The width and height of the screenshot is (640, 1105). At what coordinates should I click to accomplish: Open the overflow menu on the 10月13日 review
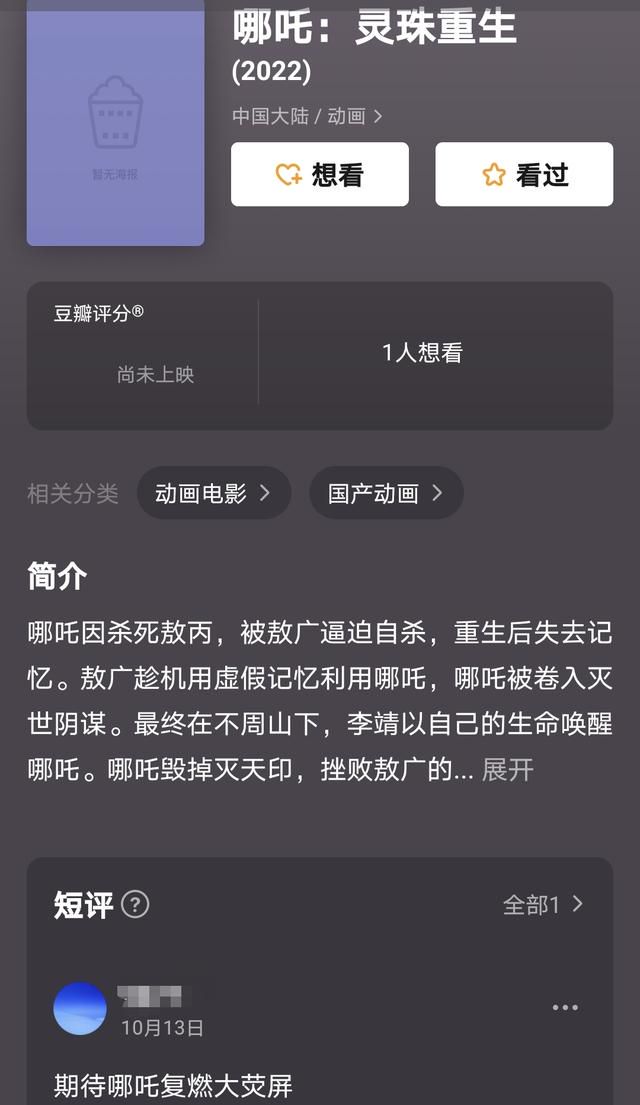tap(565, 1007)
